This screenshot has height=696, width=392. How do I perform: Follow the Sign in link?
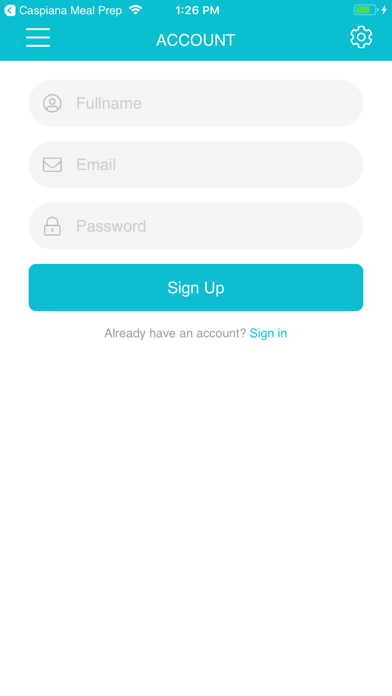[268, 333]
